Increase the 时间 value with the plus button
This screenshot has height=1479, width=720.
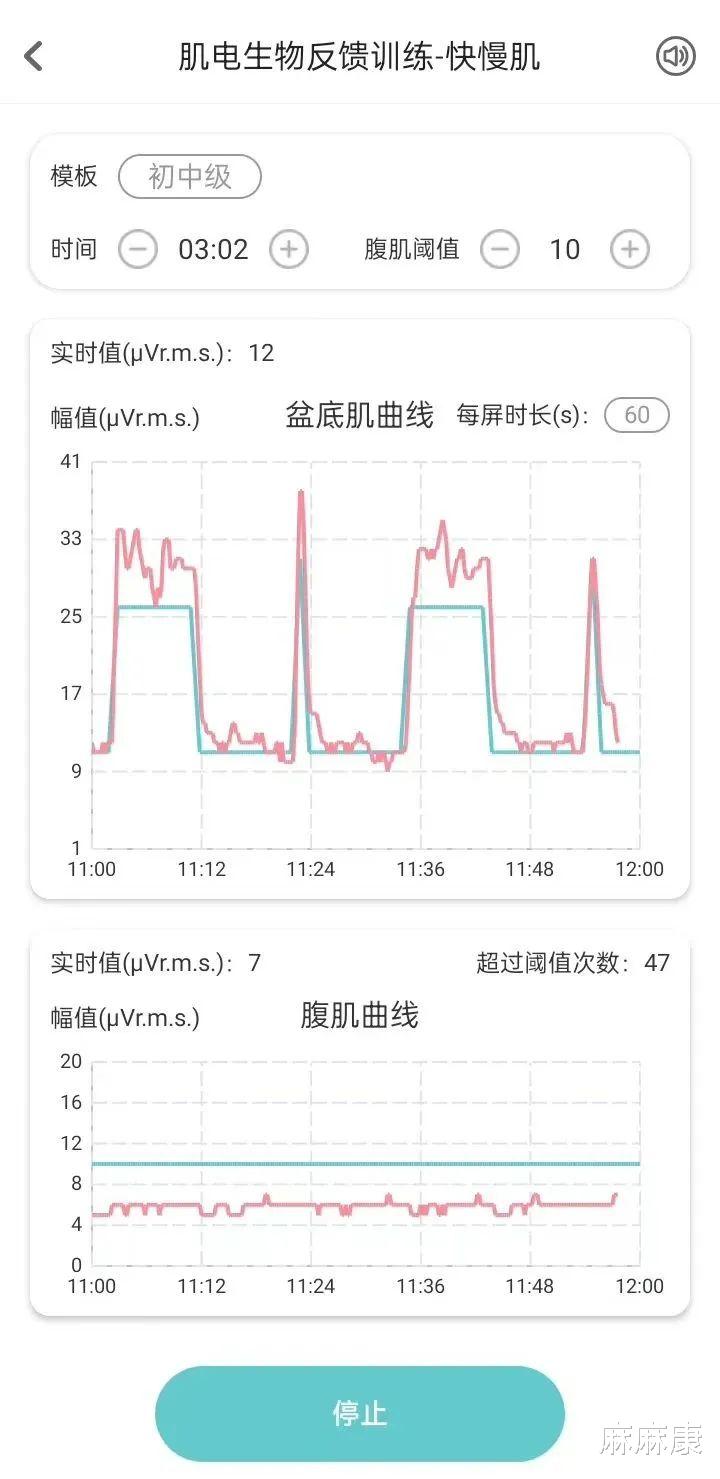coord(289,248)
